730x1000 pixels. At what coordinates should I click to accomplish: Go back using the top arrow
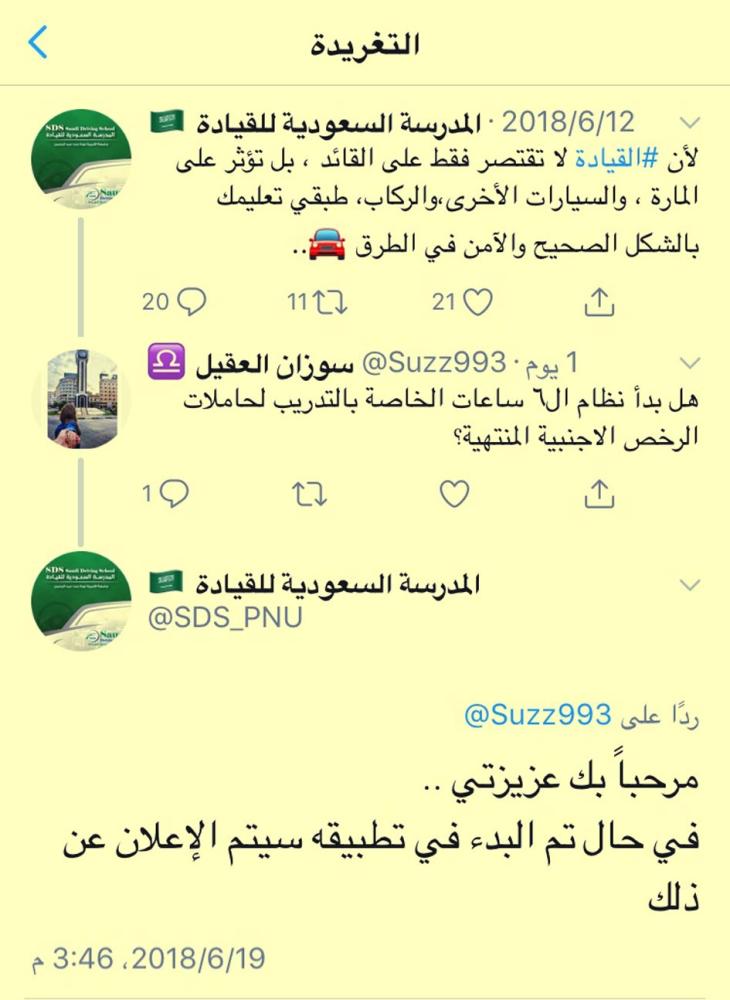coord(38,43)
